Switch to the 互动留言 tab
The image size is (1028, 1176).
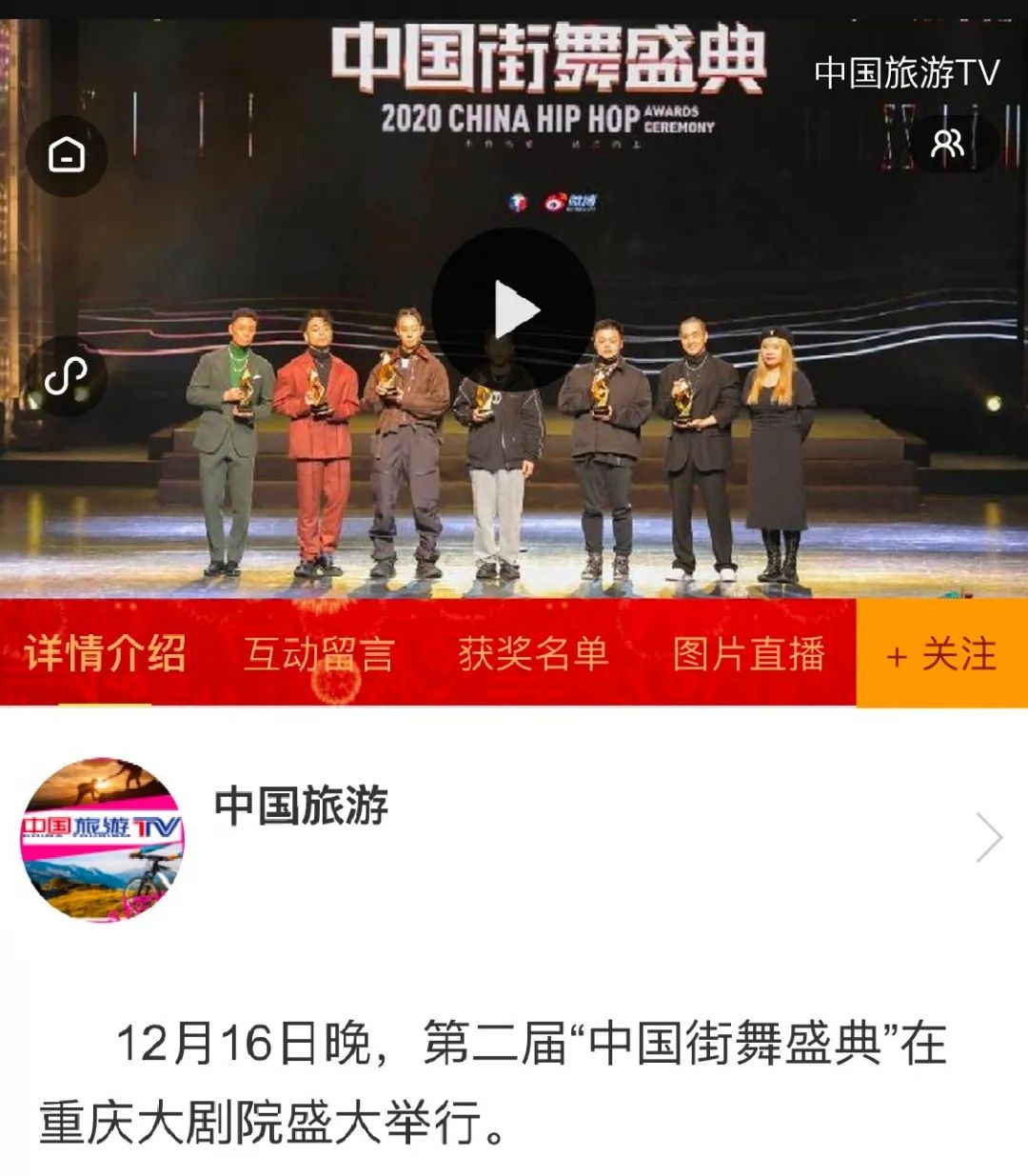[319, 654]
